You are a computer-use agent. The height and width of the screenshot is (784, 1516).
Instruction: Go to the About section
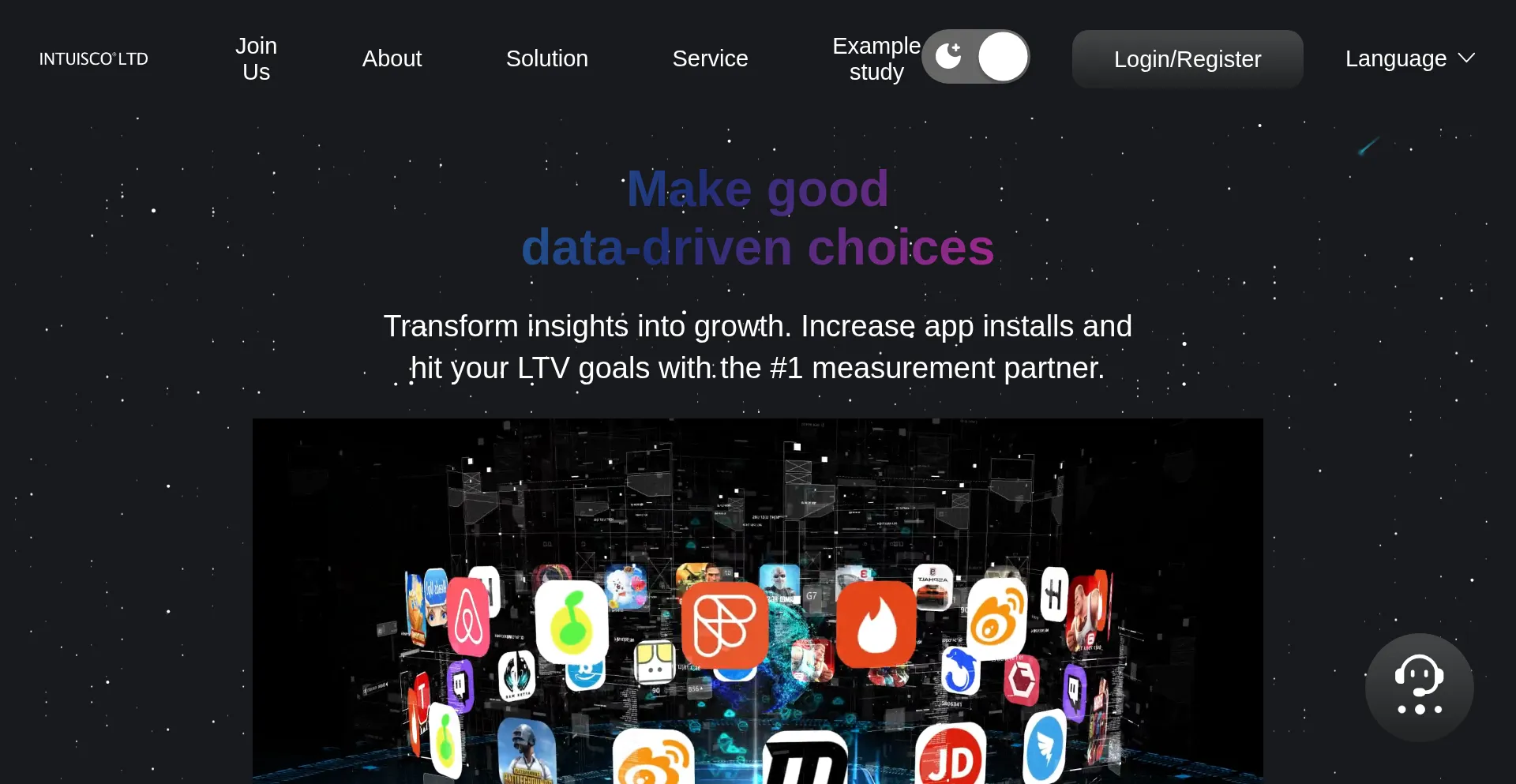coord(392,58)
